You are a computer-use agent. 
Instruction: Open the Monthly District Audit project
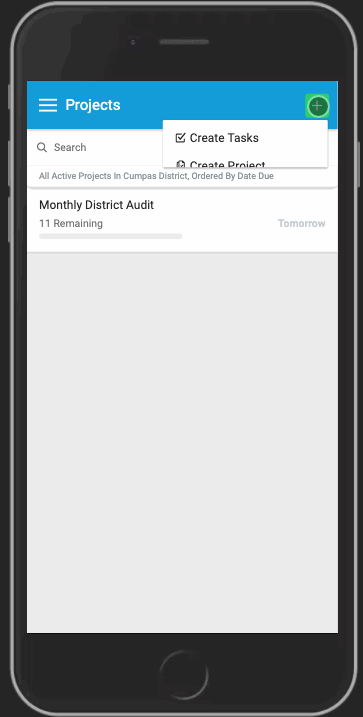pyautogui.click(x=182, y=220)
